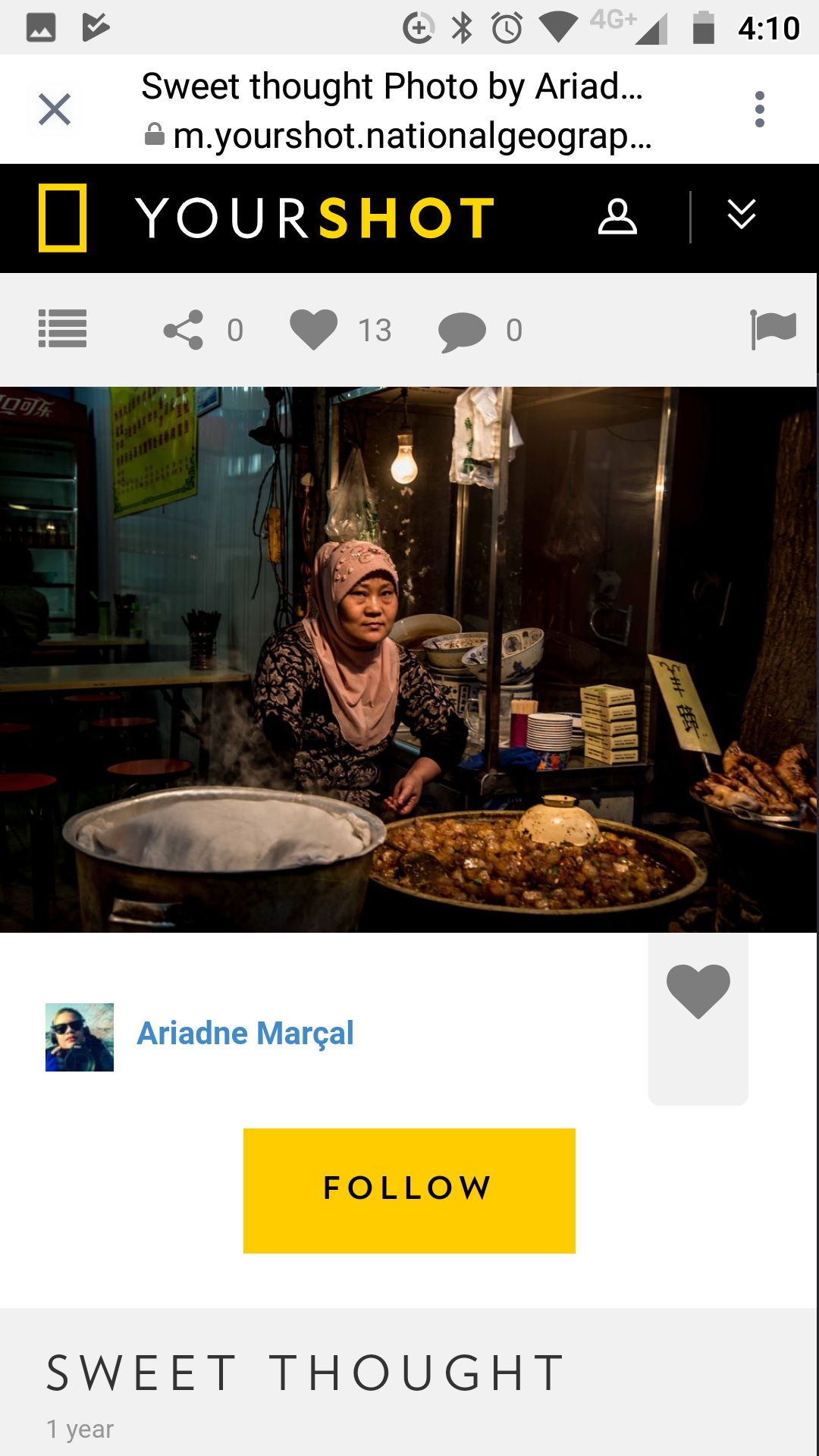Open the user account icon
The width and height of the screenshot is (819, 1456).
click(x=617, y=218)
